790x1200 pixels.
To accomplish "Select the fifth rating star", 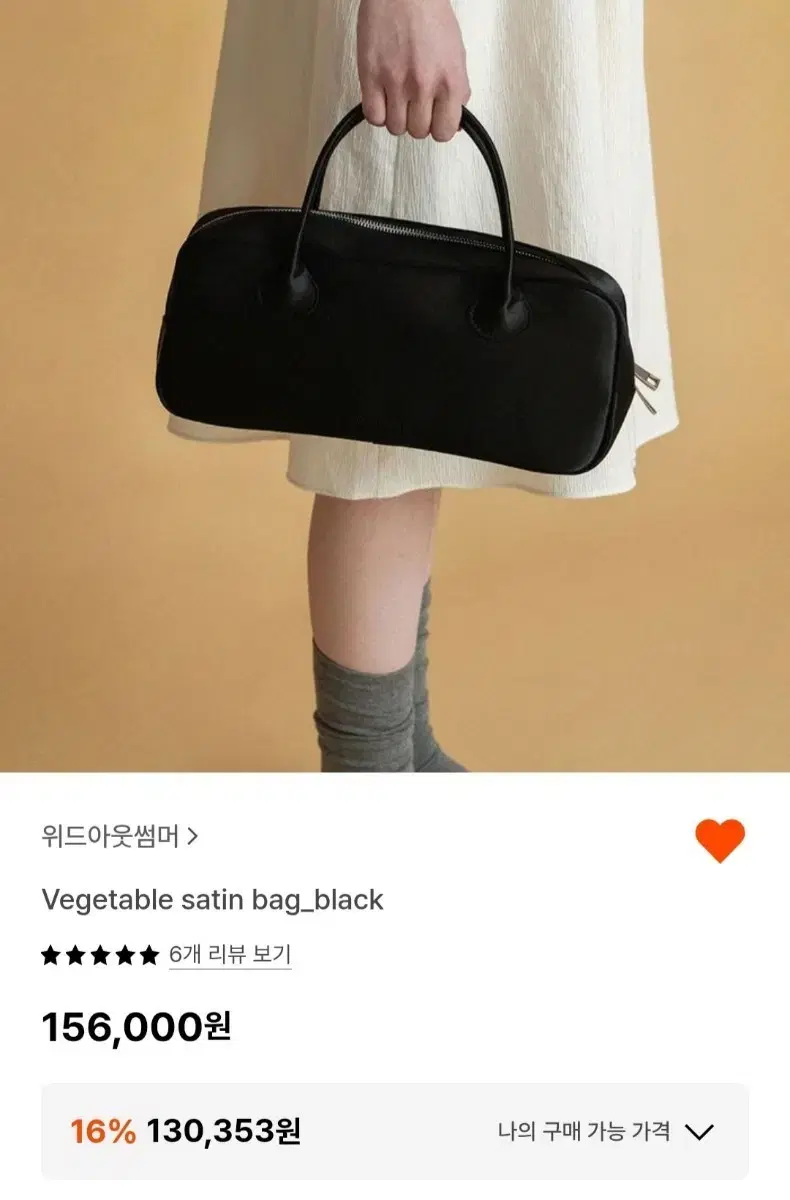I will click(148, 957).
